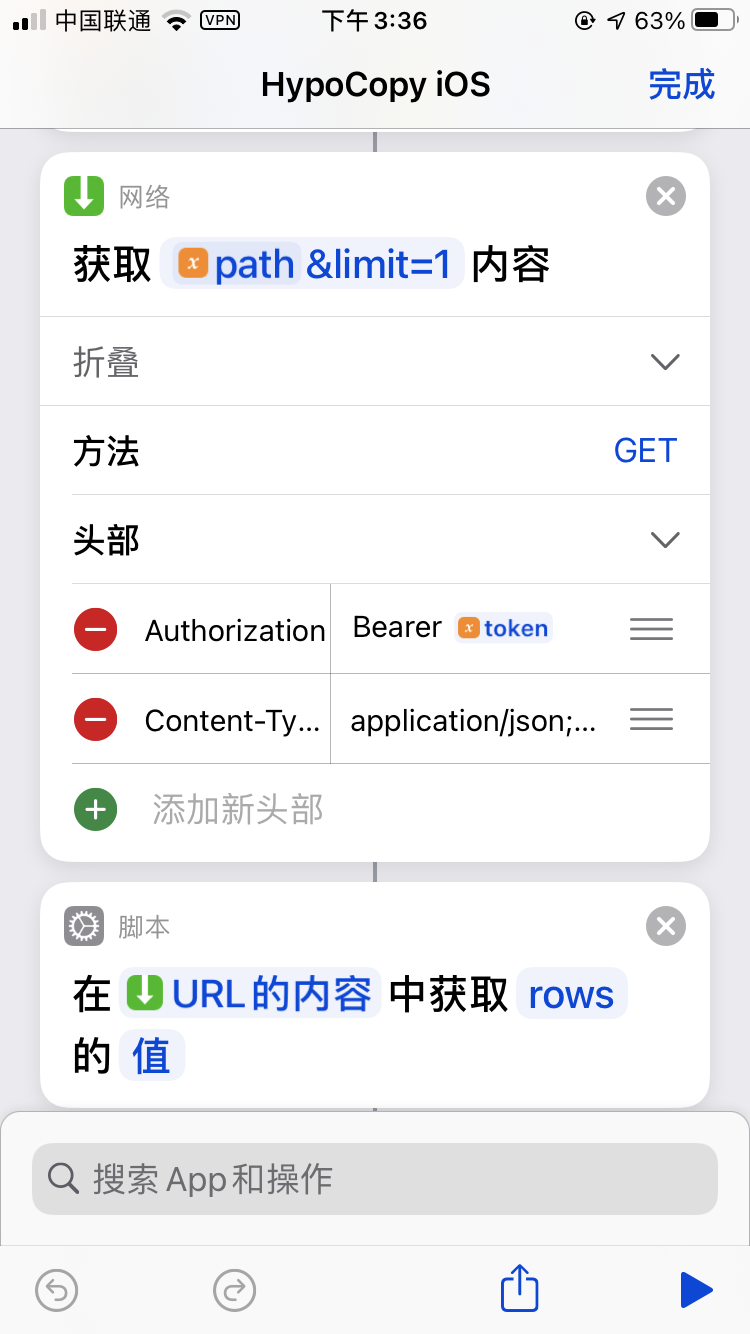
Task: Remove the 脚本 action card
Action: pyautogui.click(x=666, y=926)
